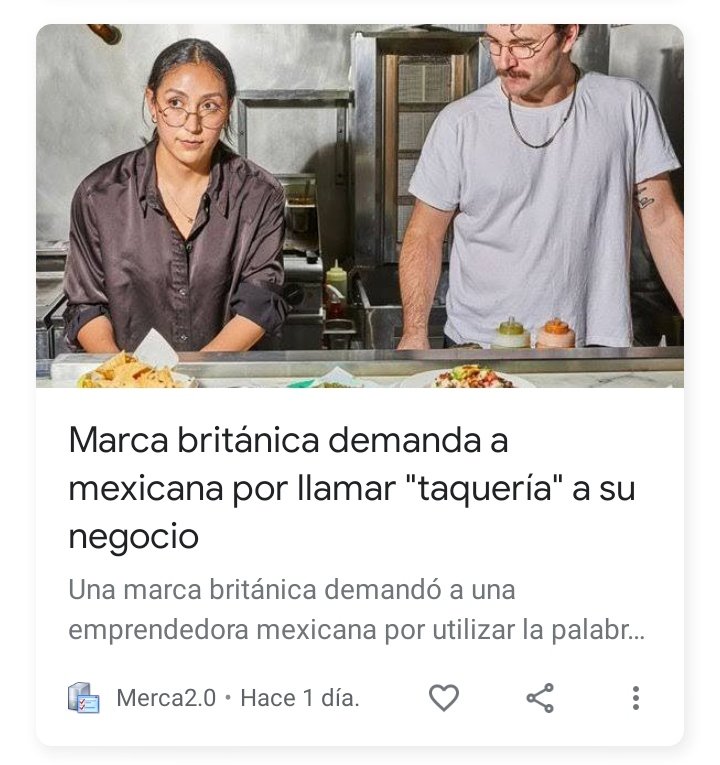Screen dimensions: 720x765
Task: Like the Merca2.0 article with the heart icon
Action: [444, 697]
